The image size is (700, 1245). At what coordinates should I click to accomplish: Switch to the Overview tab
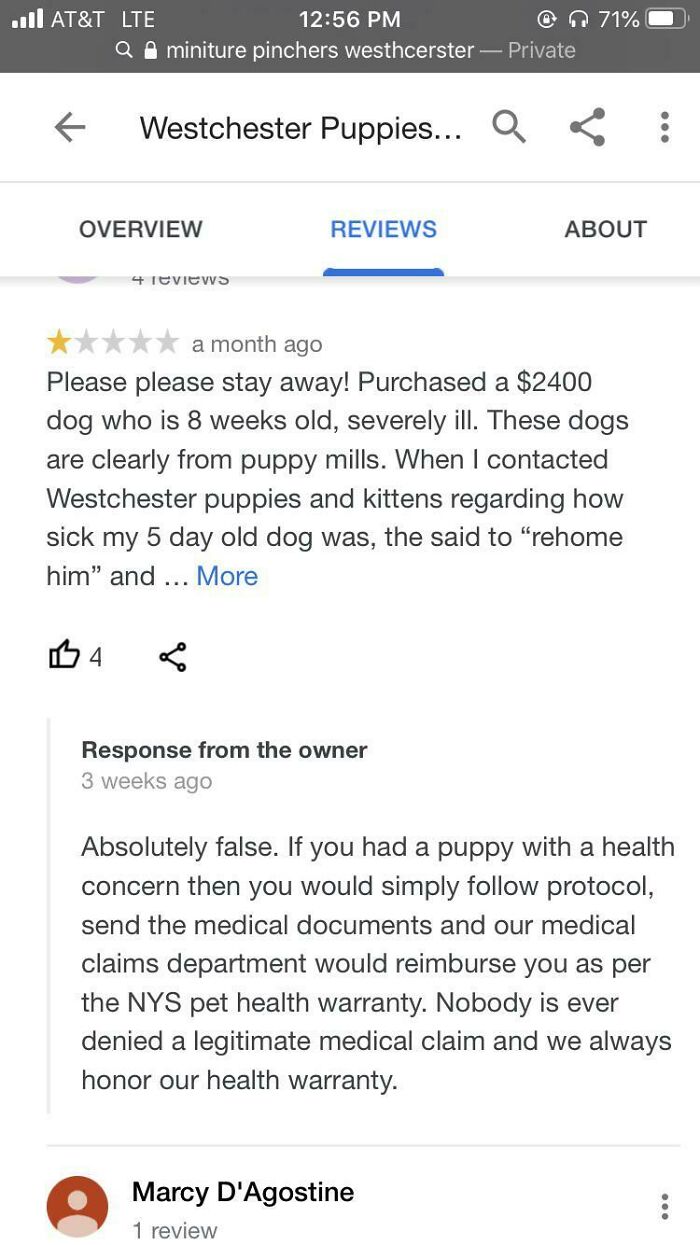click(x=140, y=229)
